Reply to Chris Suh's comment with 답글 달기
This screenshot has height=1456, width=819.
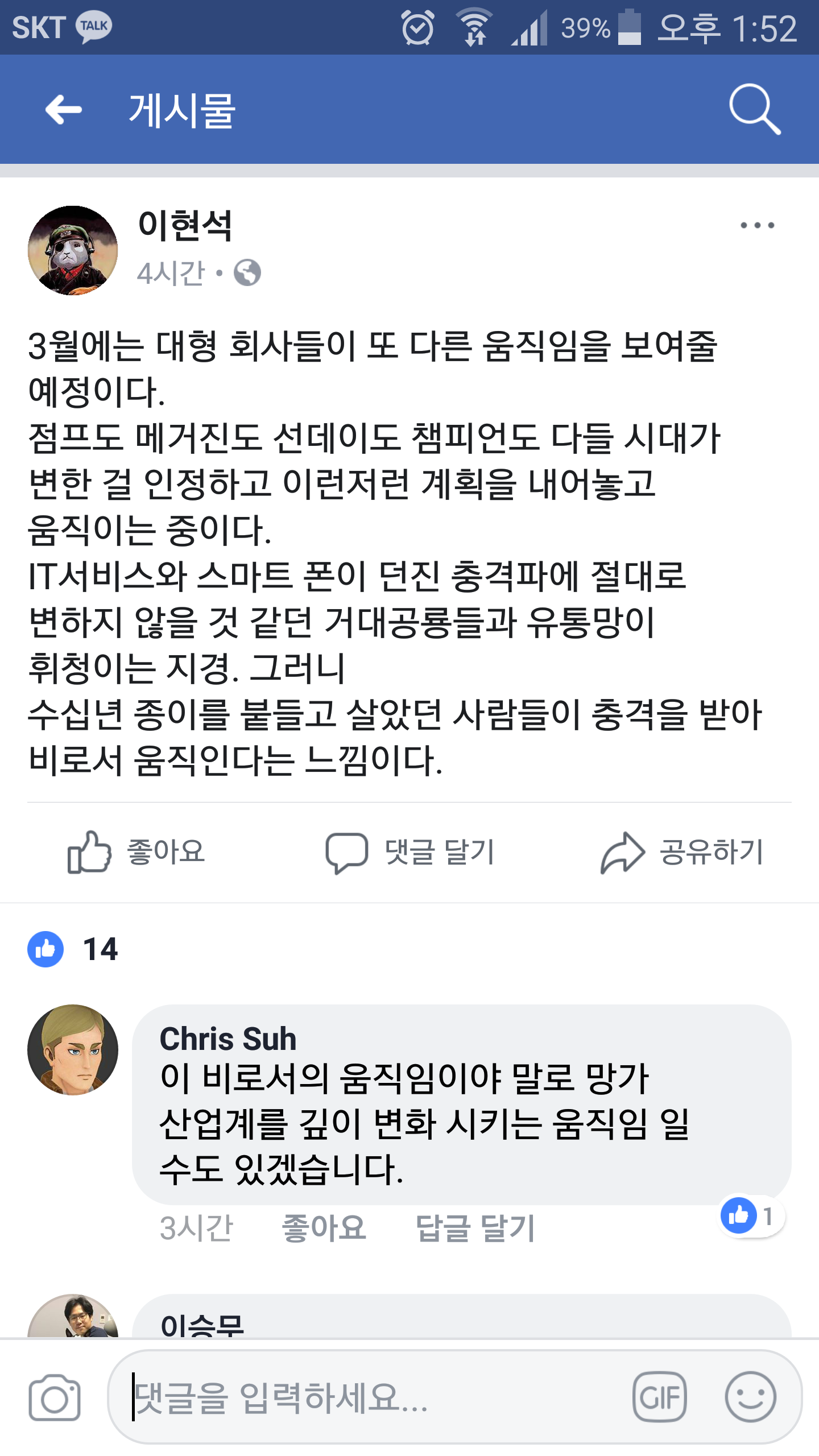(475, 1228)
